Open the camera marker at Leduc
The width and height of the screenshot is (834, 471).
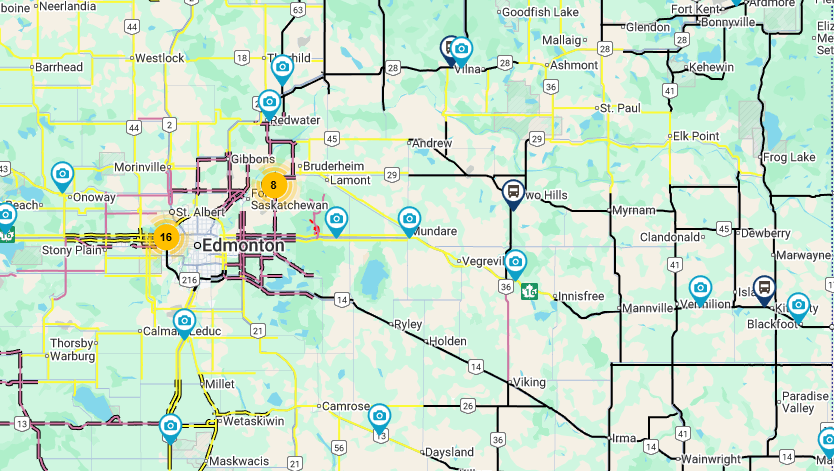184,322
